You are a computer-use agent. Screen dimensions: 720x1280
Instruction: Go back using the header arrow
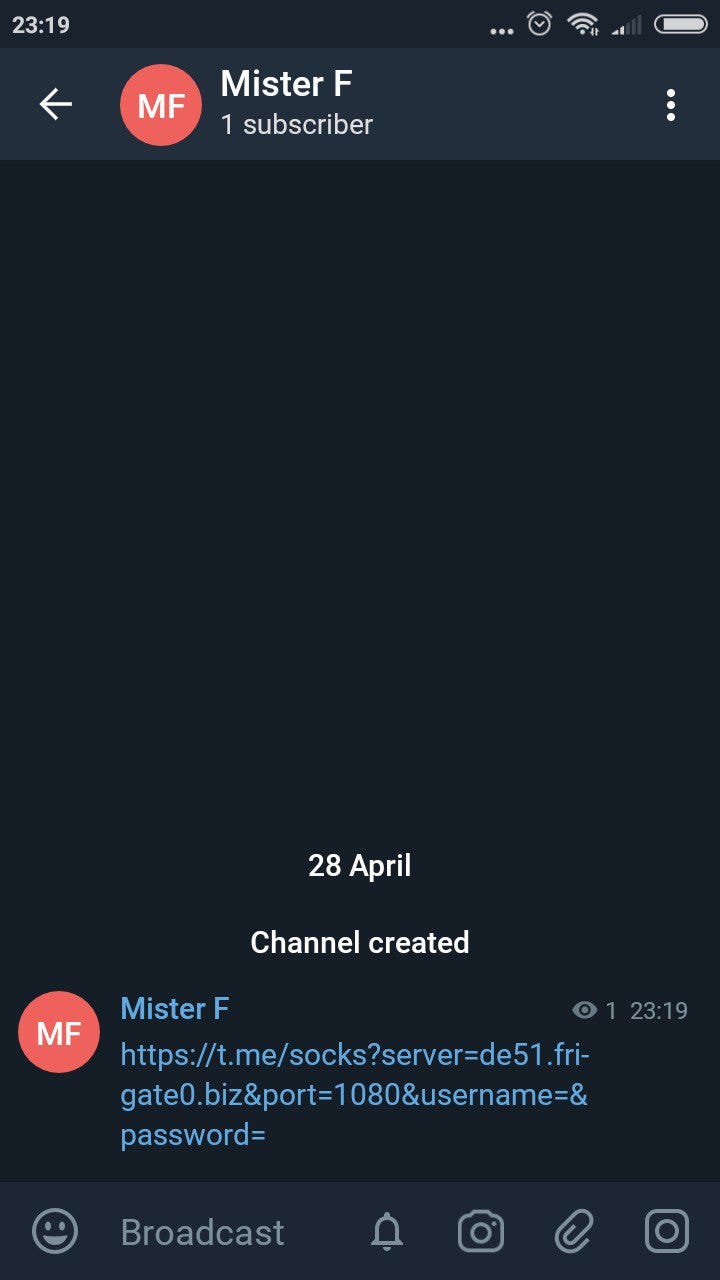pos(56,104)
